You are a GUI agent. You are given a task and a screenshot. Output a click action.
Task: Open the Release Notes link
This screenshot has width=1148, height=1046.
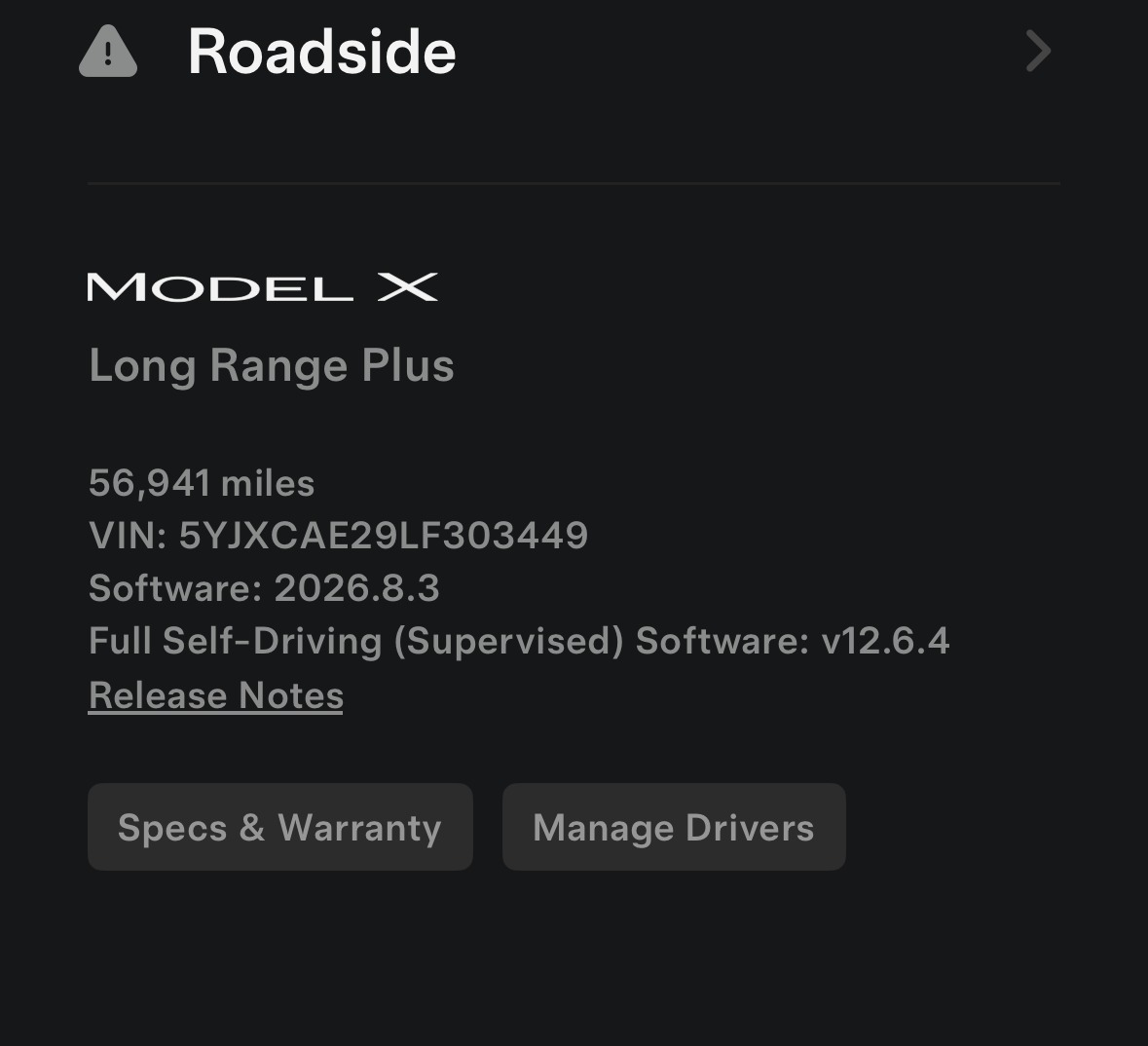216,695
